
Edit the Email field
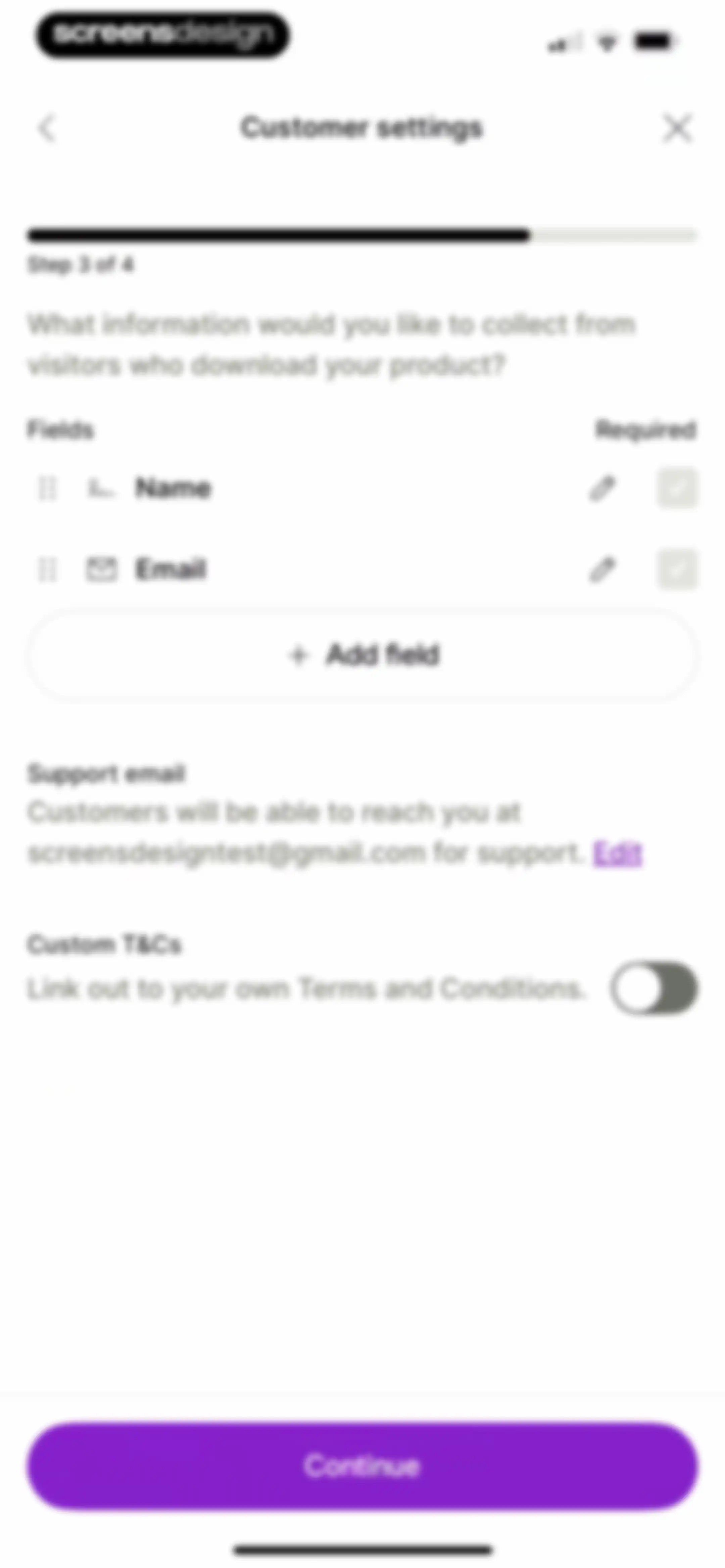[x=602, y=569]
